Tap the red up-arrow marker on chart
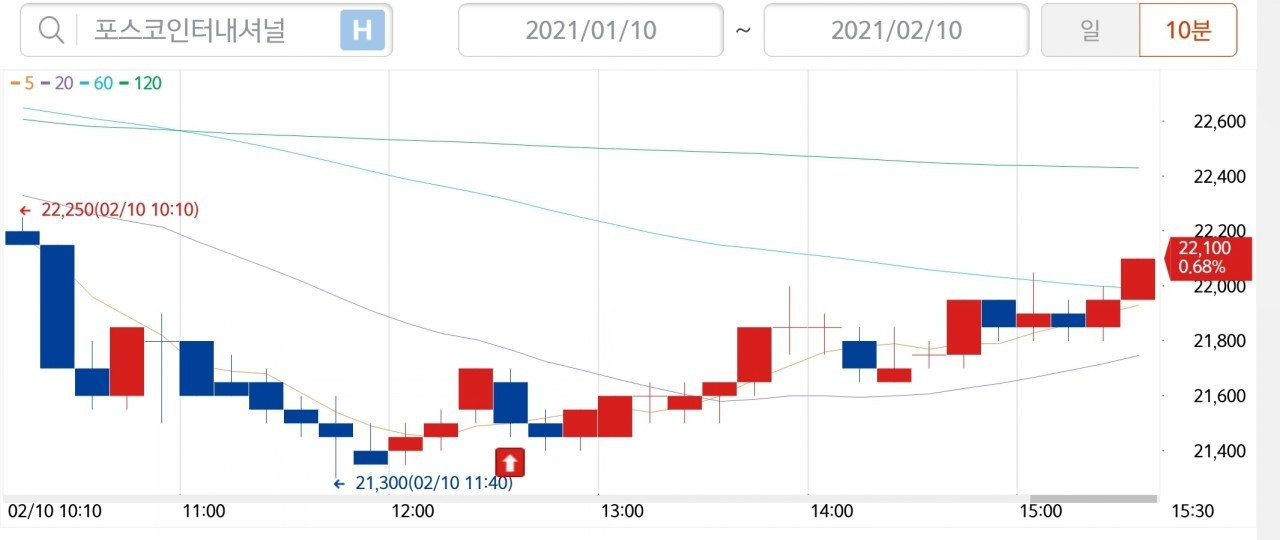Image resolution: width=1280 pixels, height=540 pixels. pos(510,462)
